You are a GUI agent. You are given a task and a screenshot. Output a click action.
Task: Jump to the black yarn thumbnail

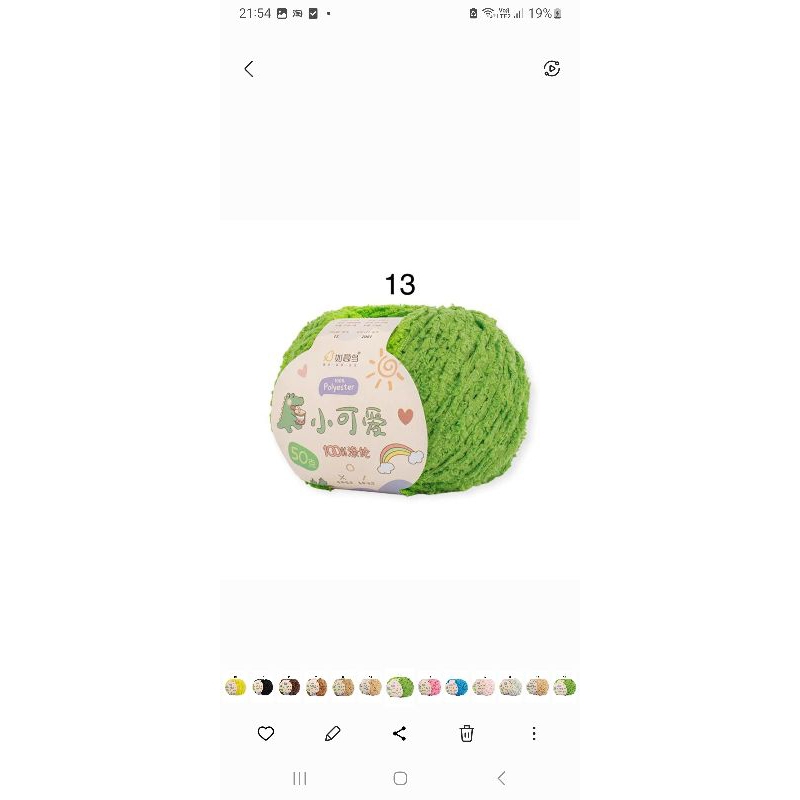(263, 687)
